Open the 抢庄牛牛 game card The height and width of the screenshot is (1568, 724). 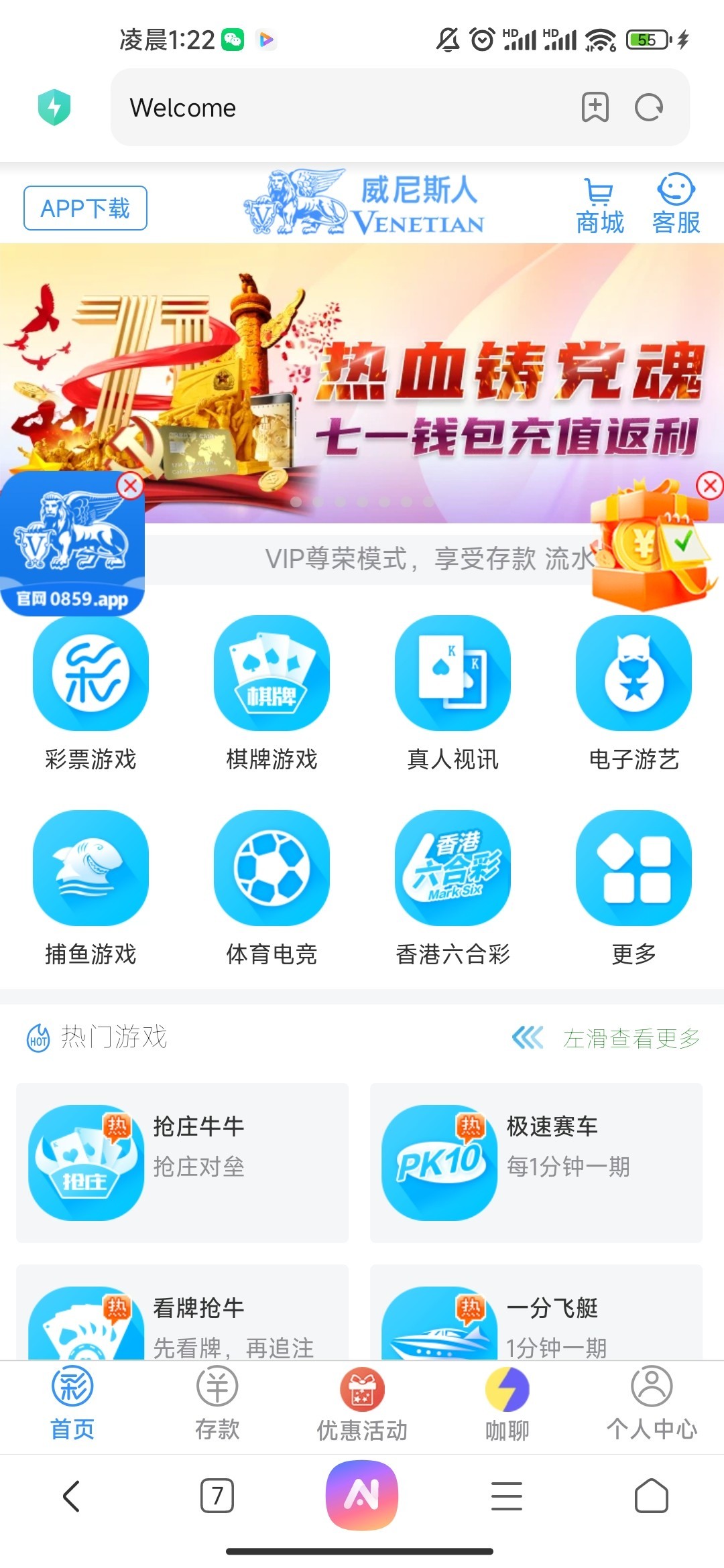click(x=182, y=1163)
